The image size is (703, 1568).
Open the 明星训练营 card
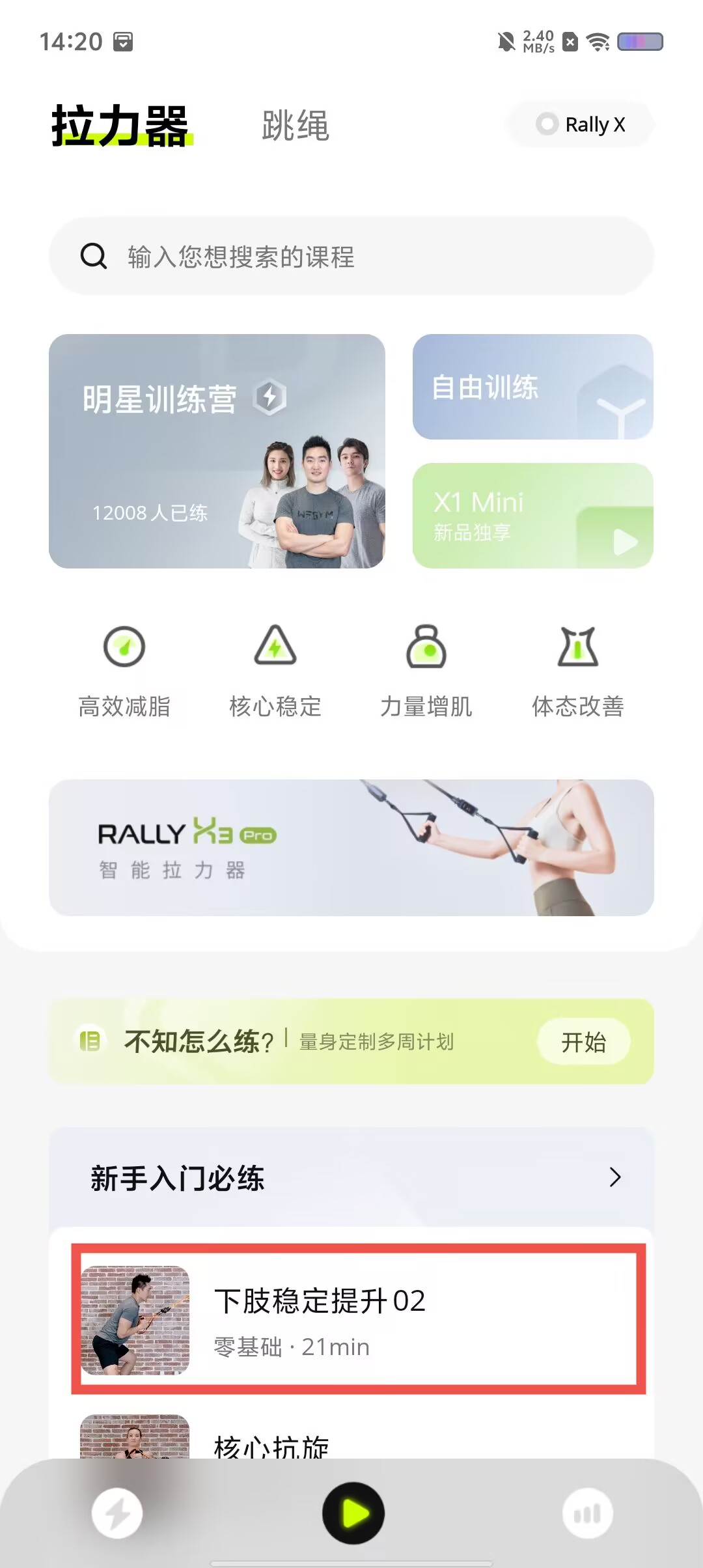(x=217, y=451)
